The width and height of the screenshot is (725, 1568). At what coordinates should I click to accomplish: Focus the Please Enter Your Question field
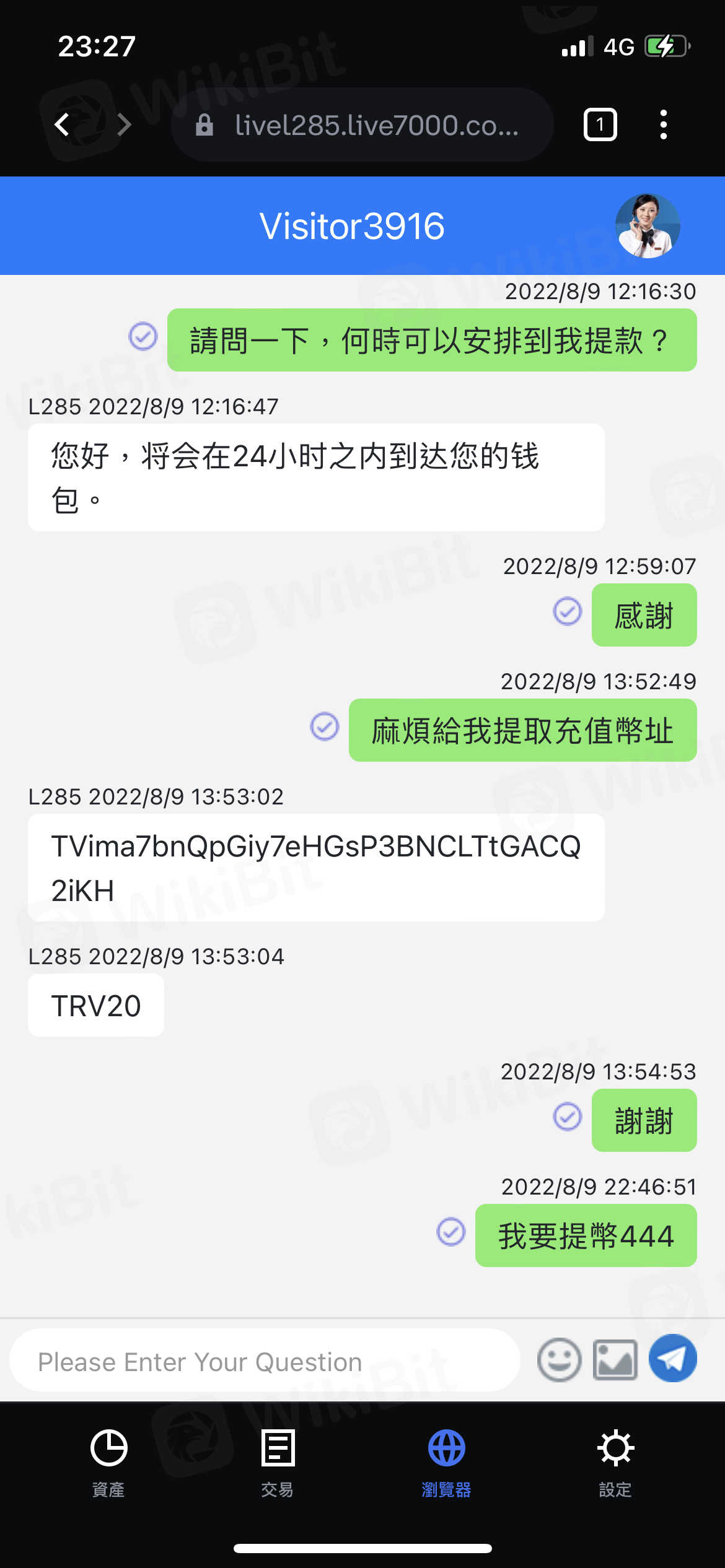(265, 1362)
